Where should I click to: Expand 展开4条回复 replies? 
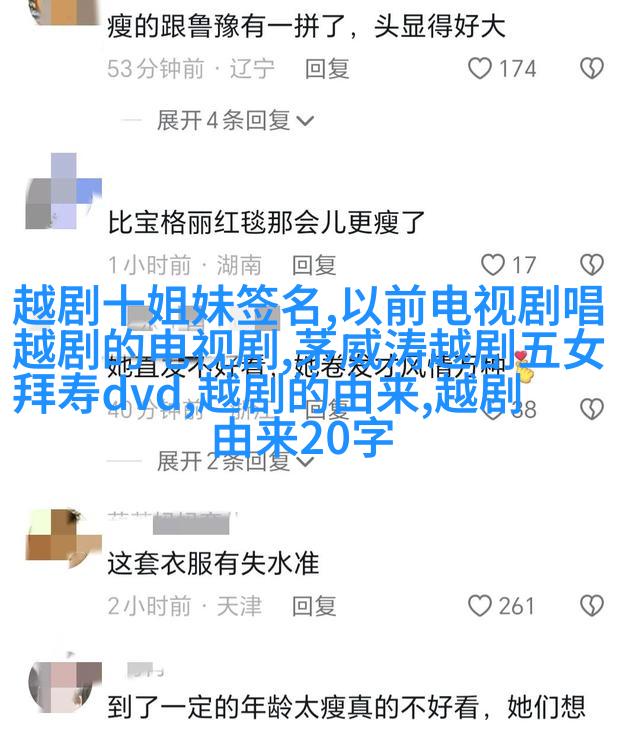tap(234, 121)
